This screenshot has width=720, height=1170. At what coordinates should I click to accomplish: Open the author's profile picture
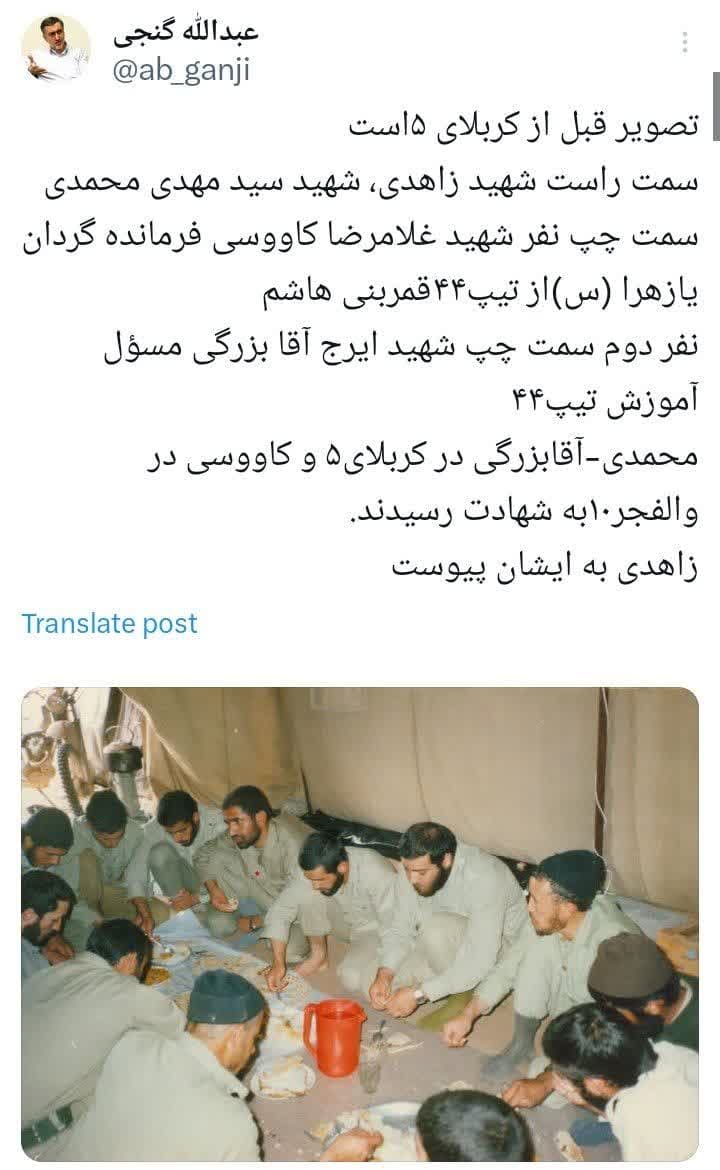pyautogui.click(x=56, y=50)
